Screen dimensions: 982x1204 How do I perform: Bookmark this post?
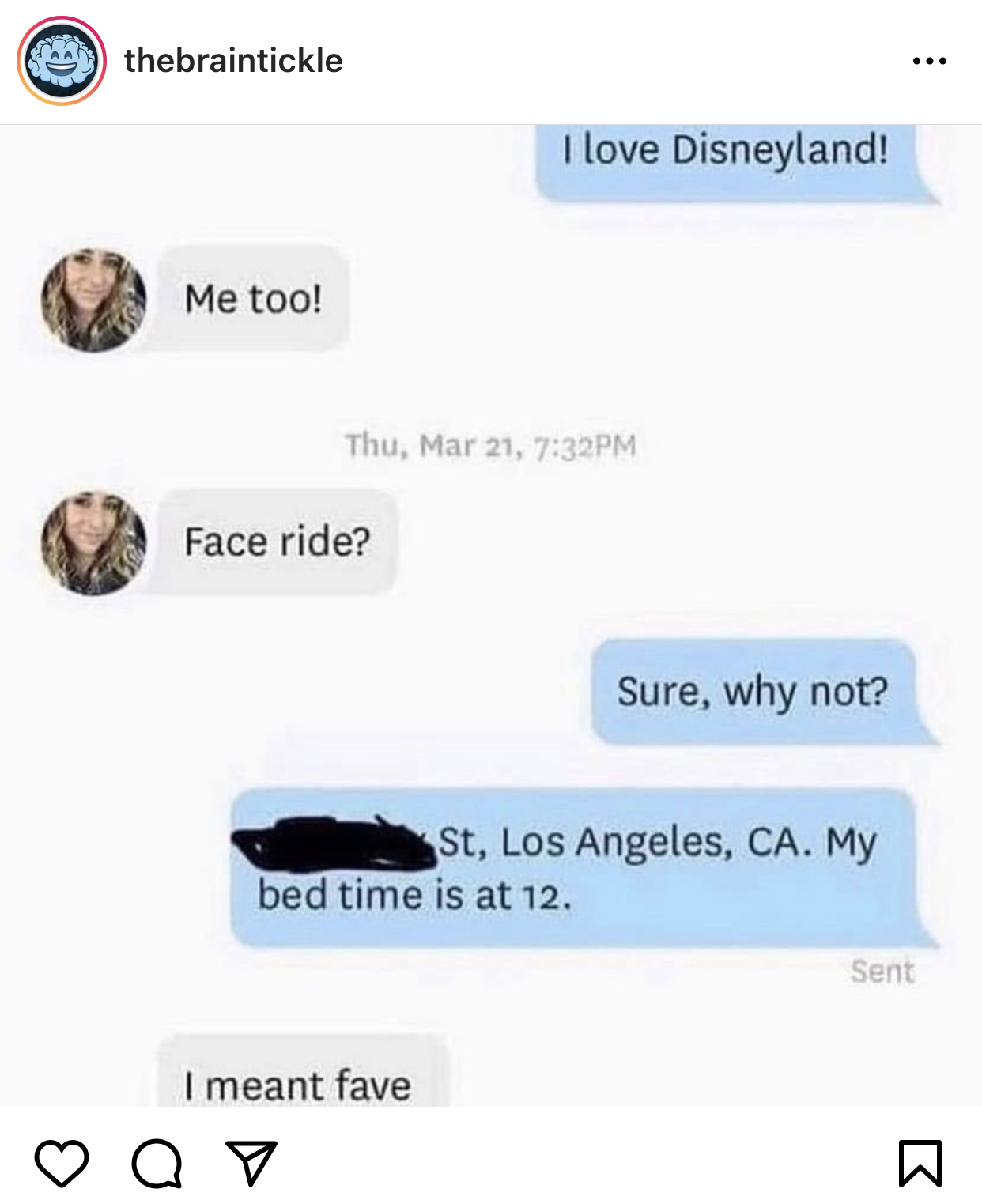pos(920,1163)
